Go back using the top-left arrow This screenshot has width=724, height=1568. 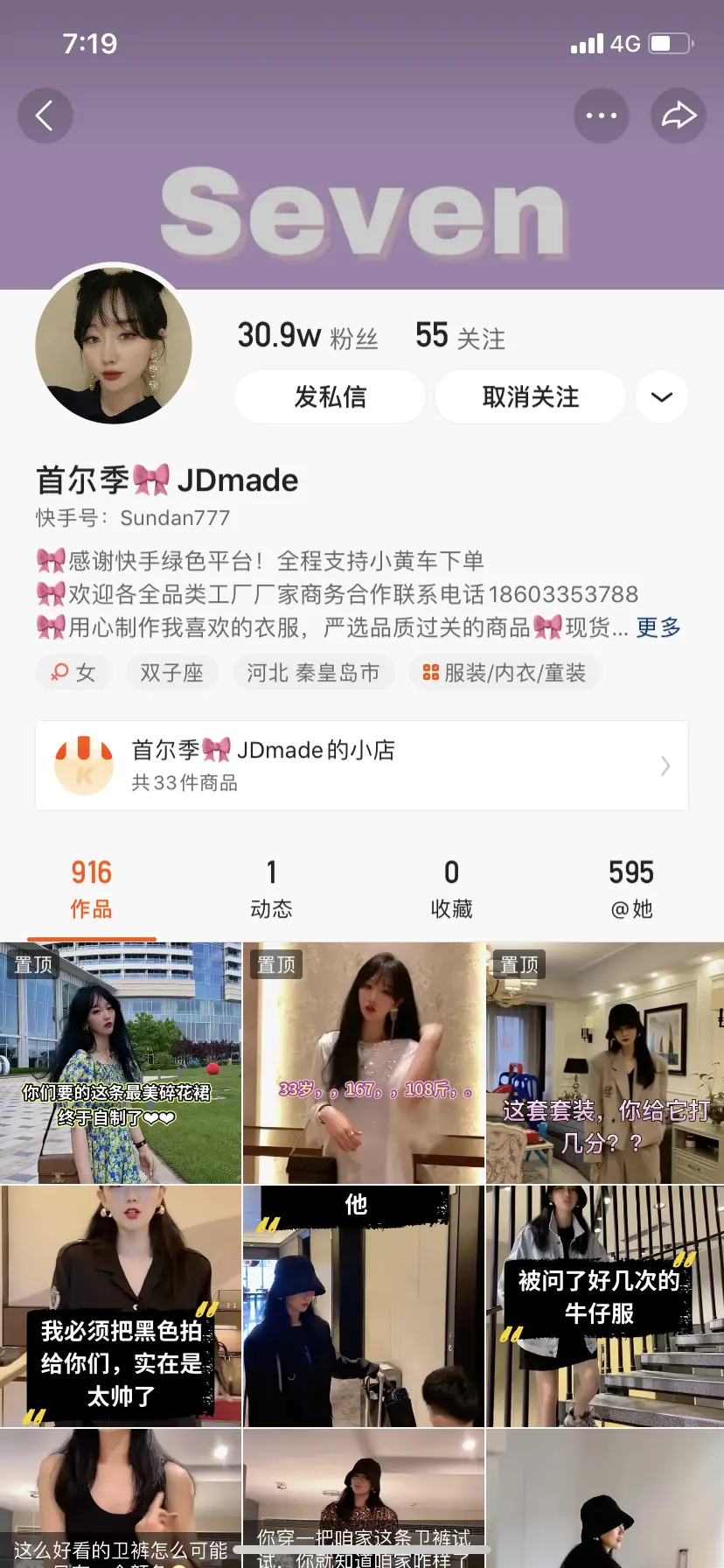[45, 115]
